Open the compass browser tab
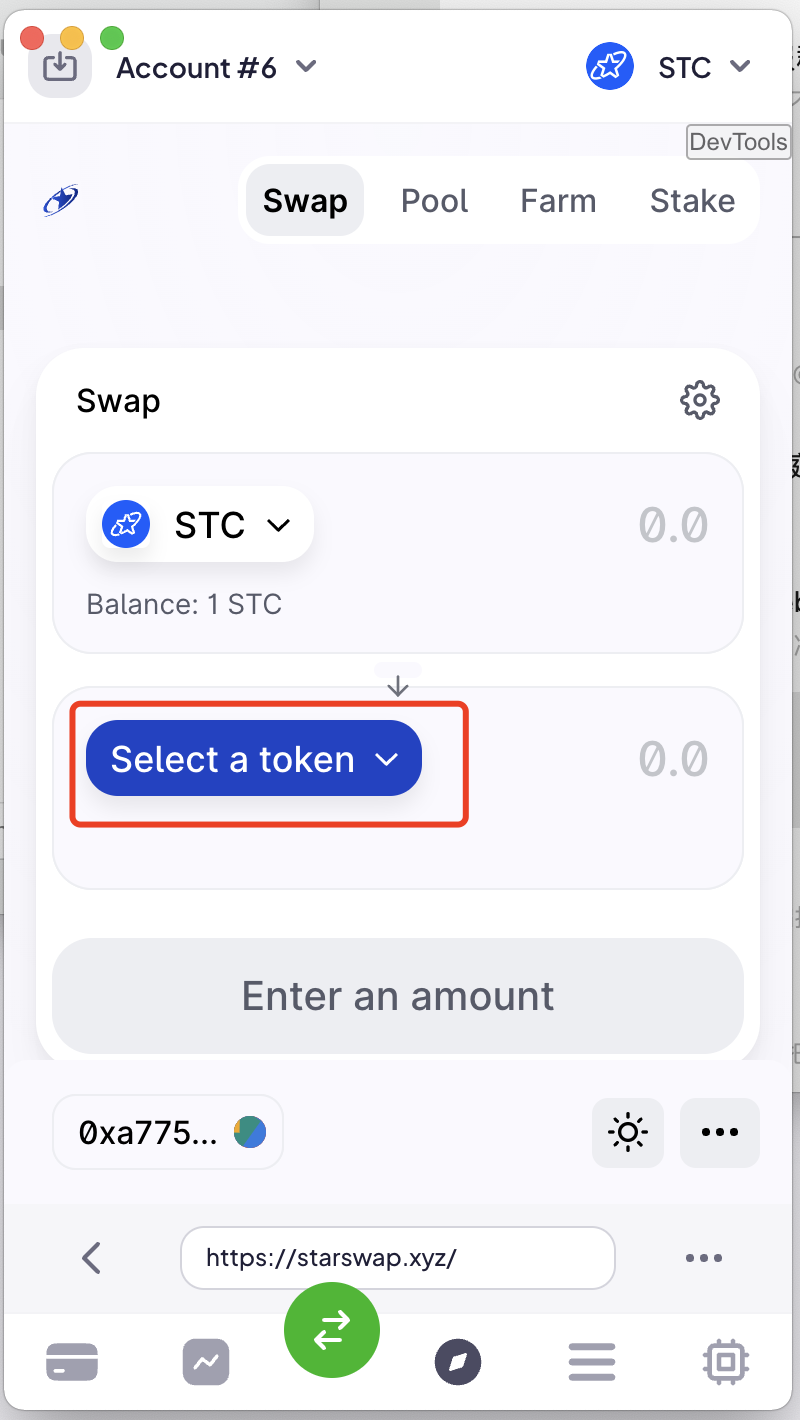The height and width of the screenshot is (1420, 800). (458, 1361)
